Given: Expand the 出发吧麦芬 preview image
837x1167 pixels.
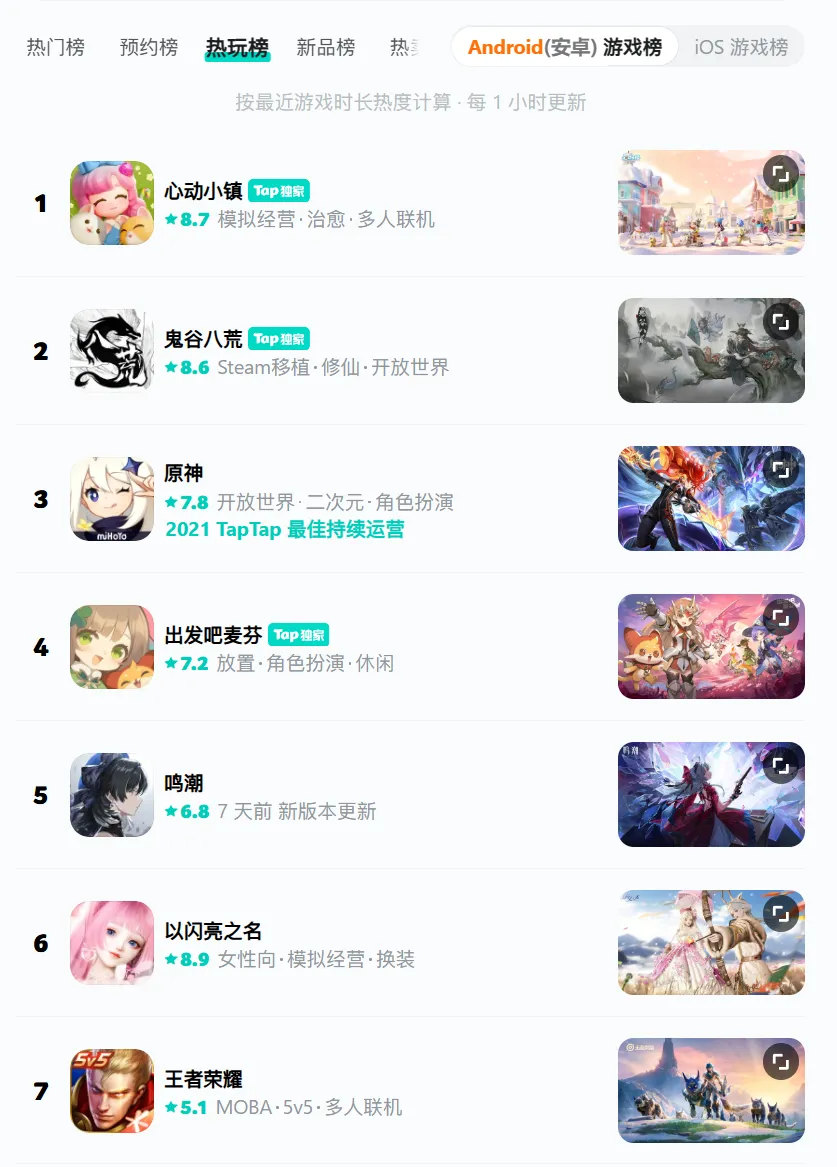Looking at the screenshot, I should (781, 618).
